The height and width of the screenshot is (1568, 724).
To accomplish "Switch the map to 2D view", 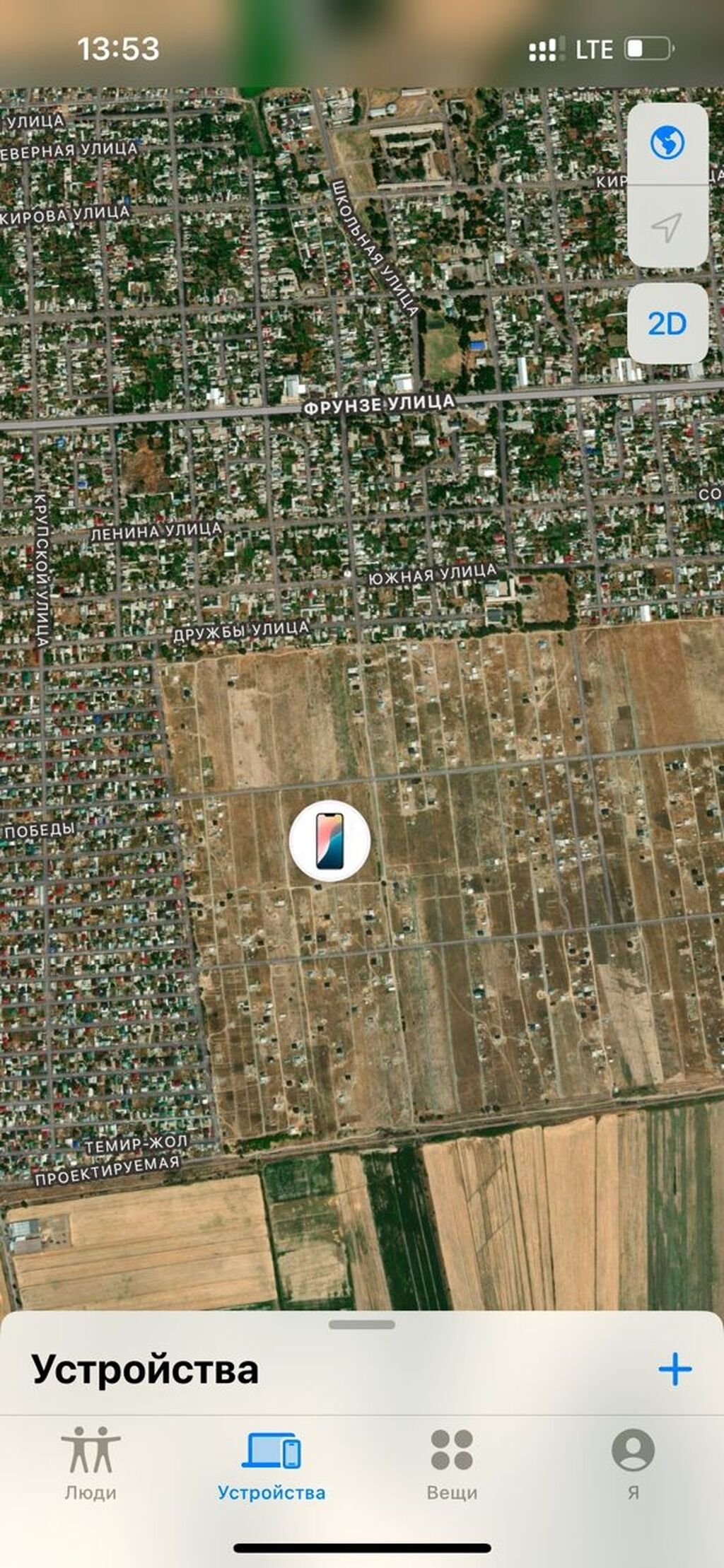I will click(x=667, y=324).
